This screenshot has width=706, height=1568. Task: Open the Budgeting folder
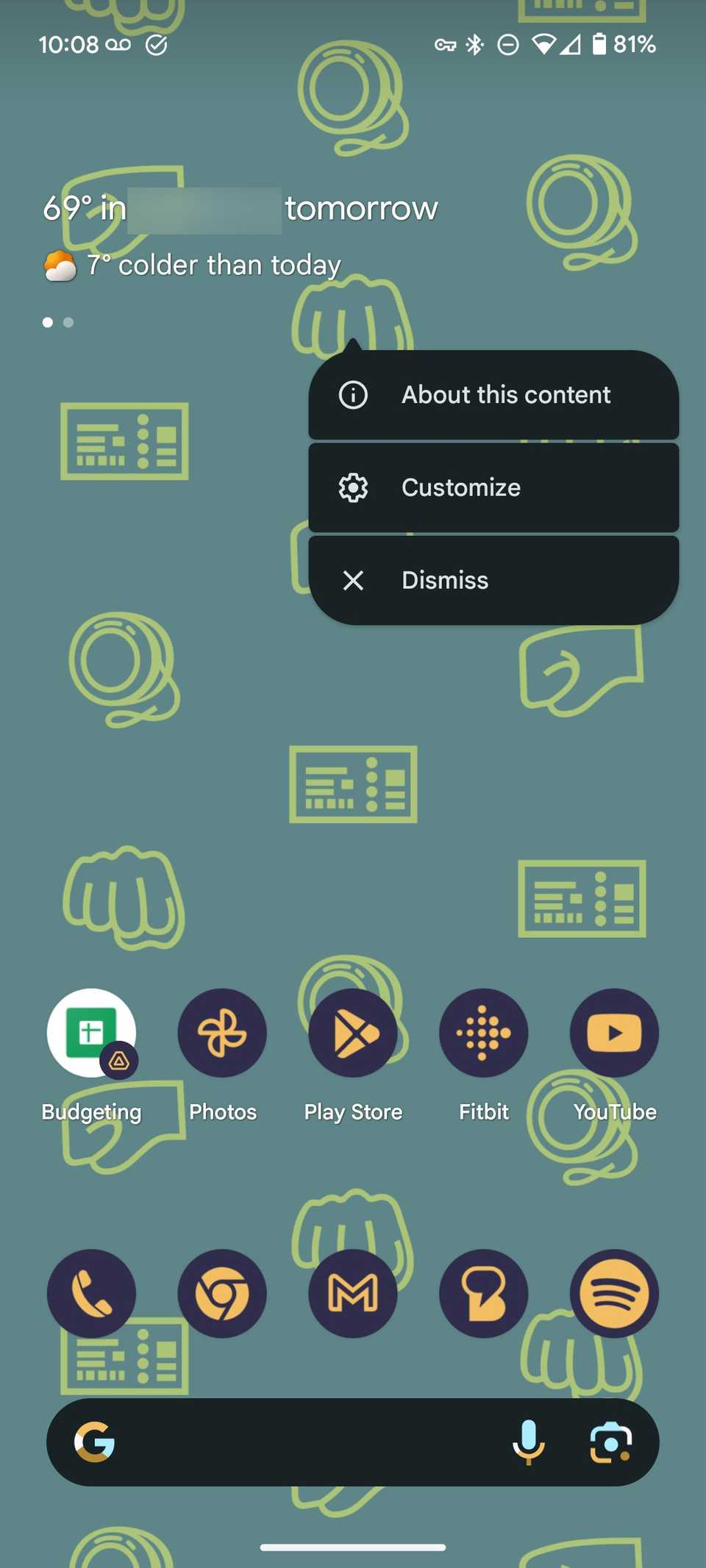tap(91, 1033)
